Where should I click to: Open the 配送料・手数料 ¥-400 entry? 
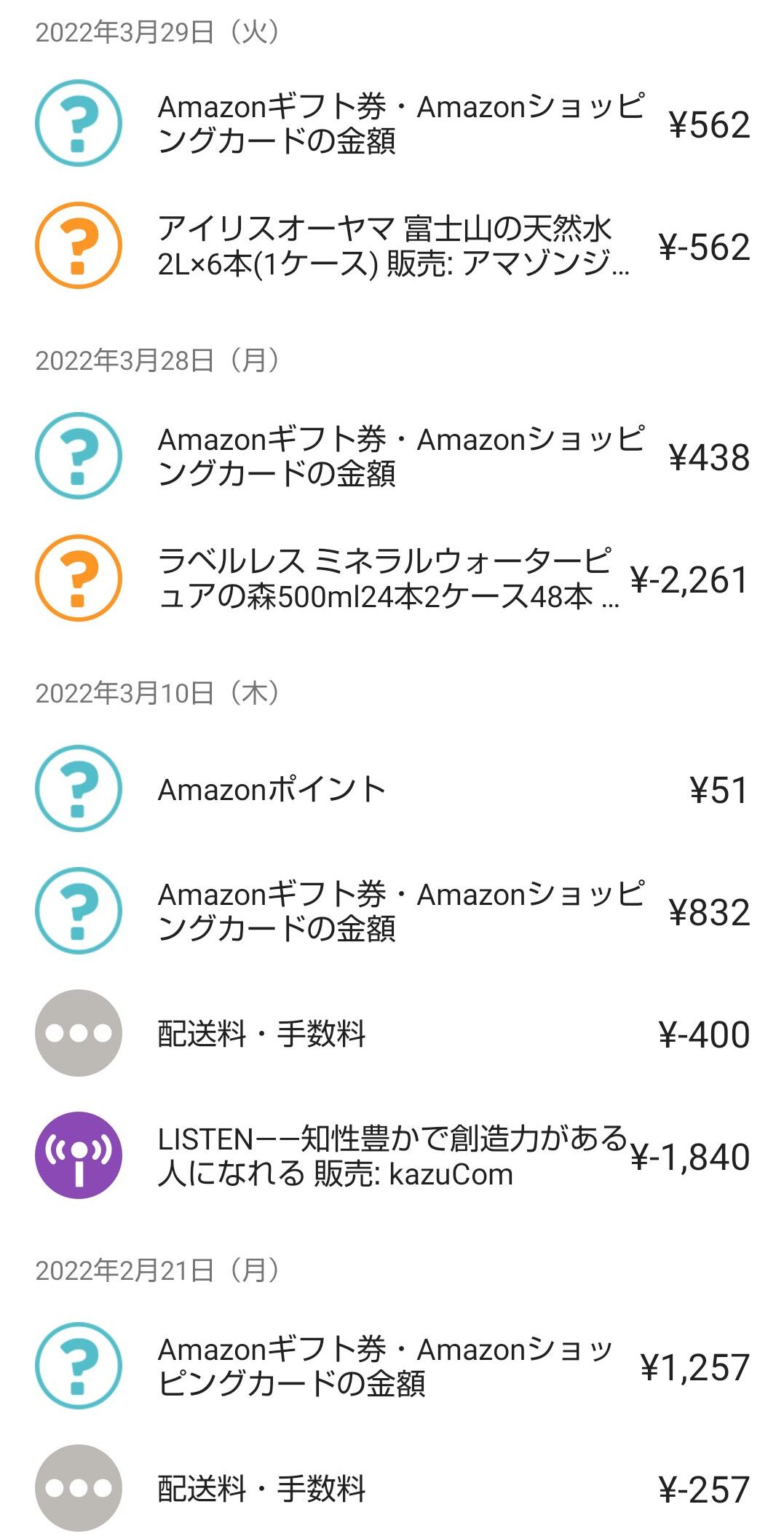click(392, 1033)
